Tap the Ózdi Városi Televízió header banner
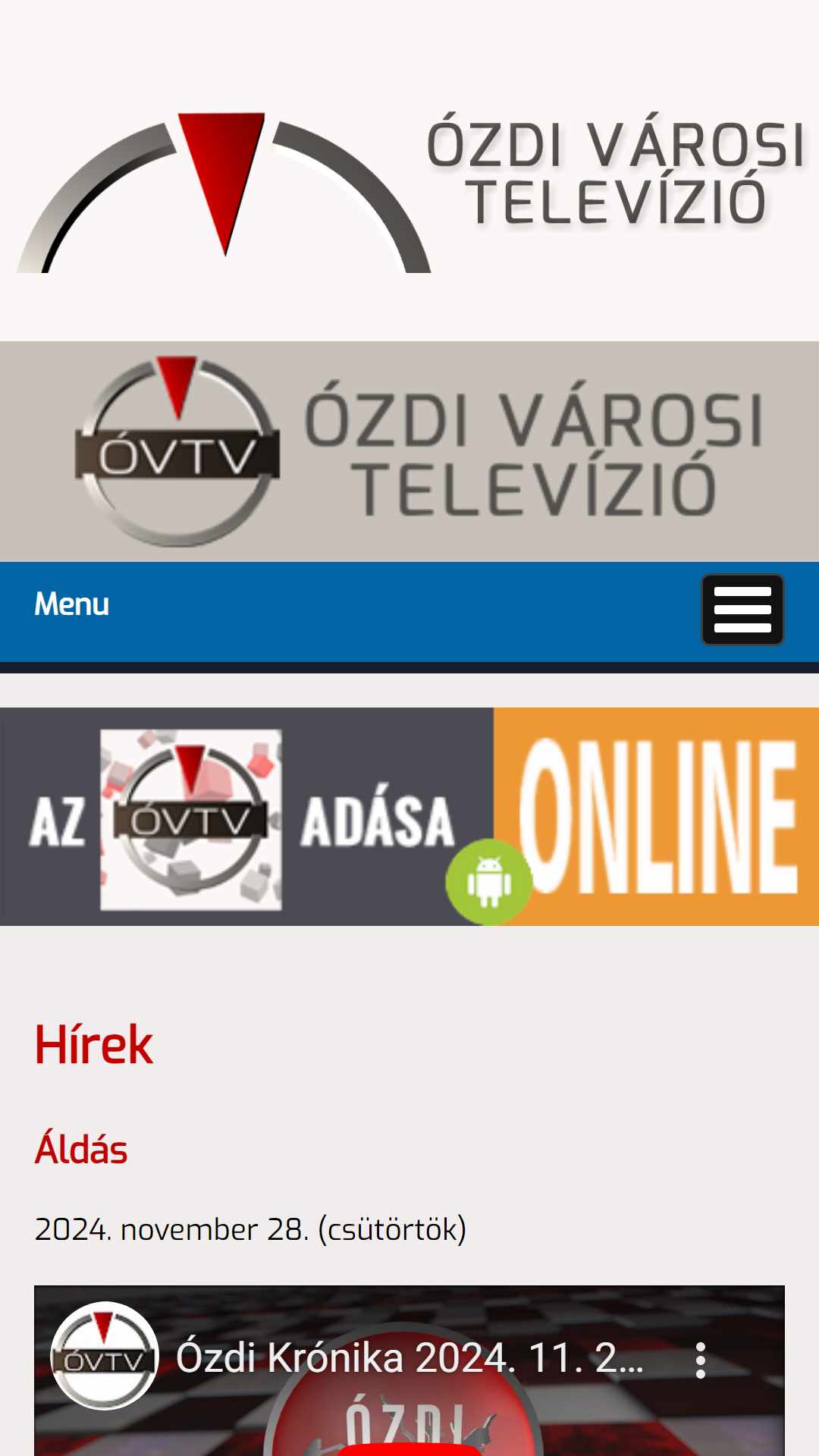819x1456 pixels. [x=409, y=451]
